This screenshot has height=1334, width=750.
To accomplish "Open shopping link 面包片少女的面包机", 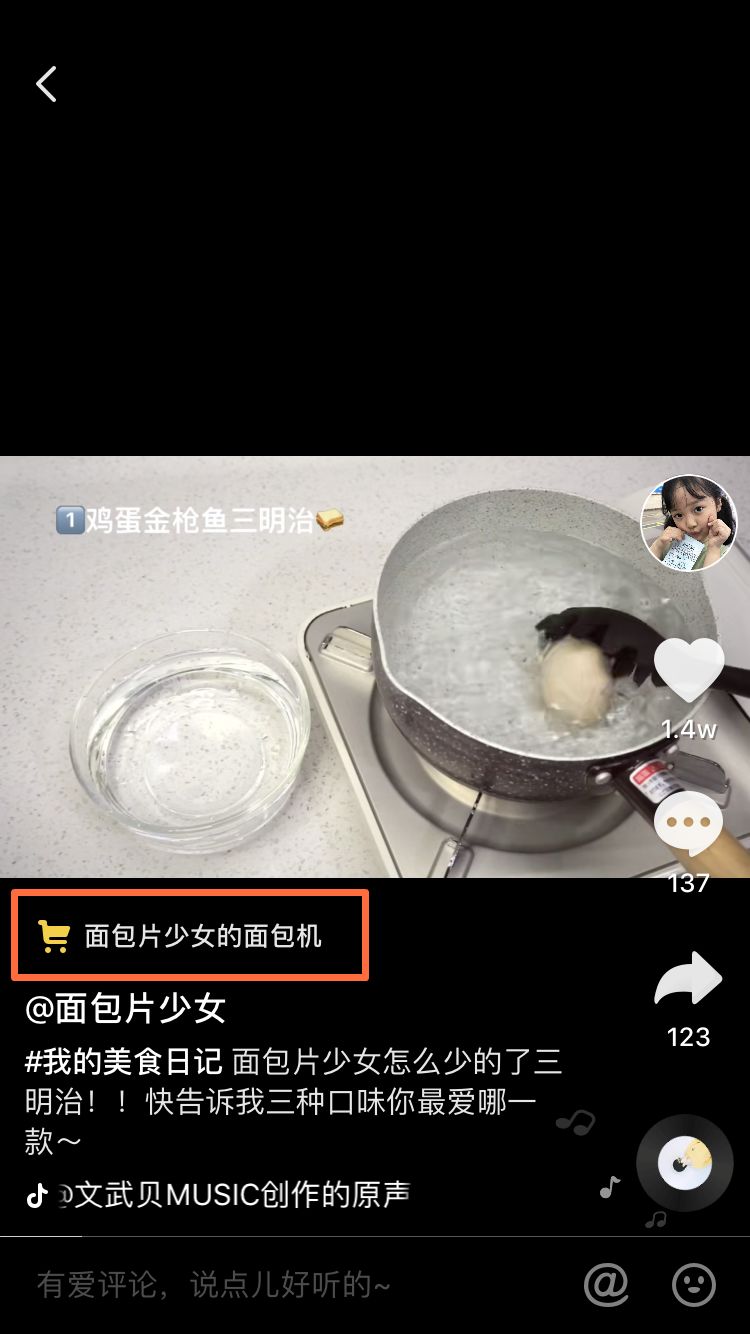I will (x=190, y=936).
